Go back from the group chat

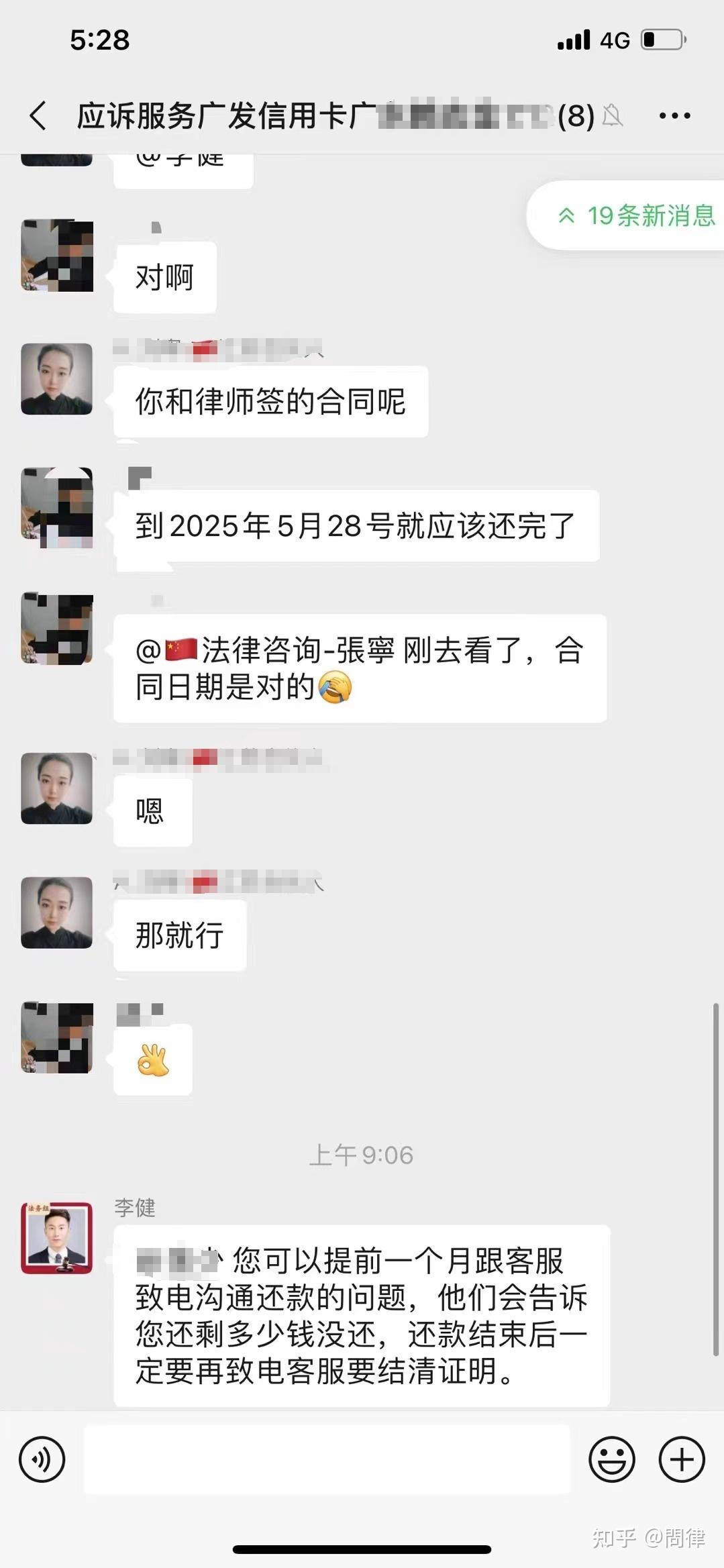tap(38, 116)
